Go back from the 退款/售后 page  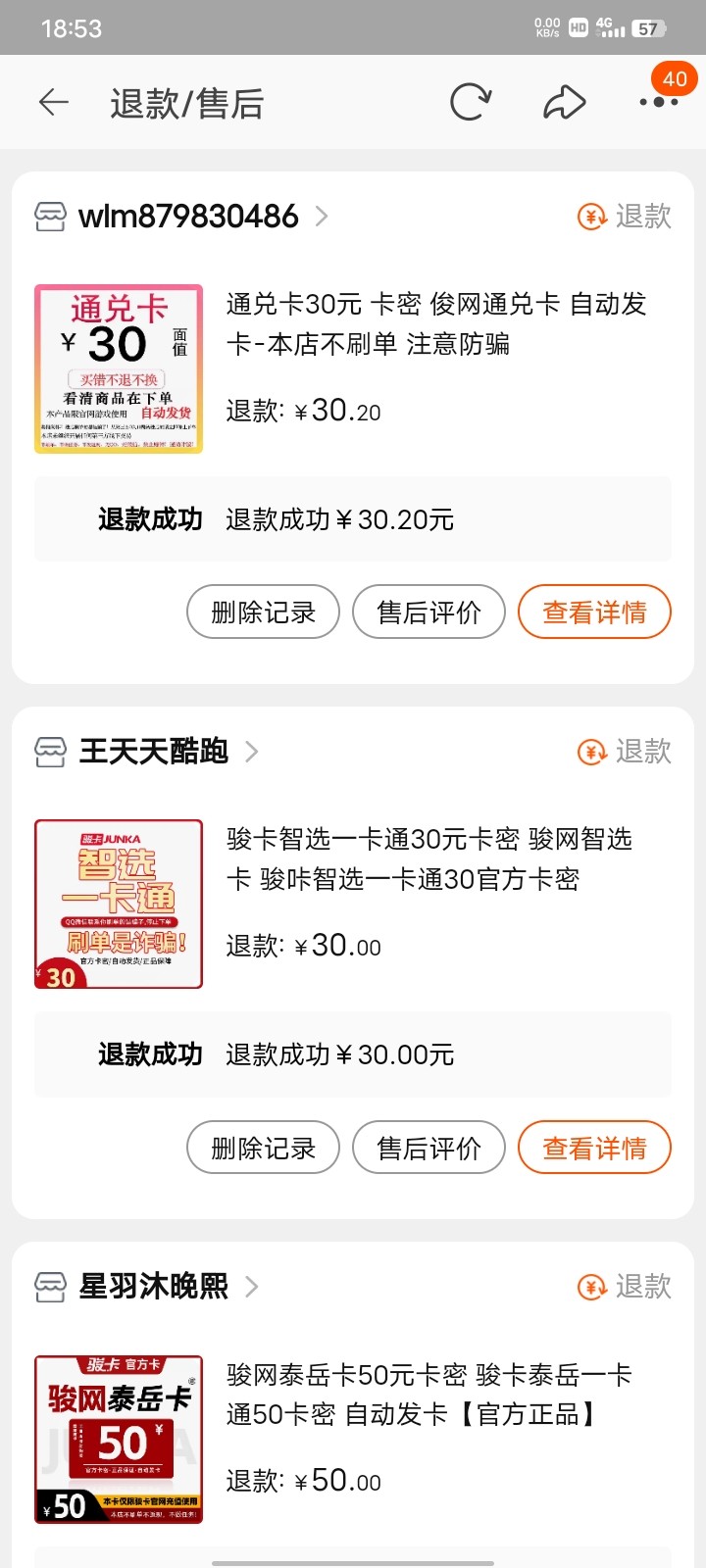[54, 103]
